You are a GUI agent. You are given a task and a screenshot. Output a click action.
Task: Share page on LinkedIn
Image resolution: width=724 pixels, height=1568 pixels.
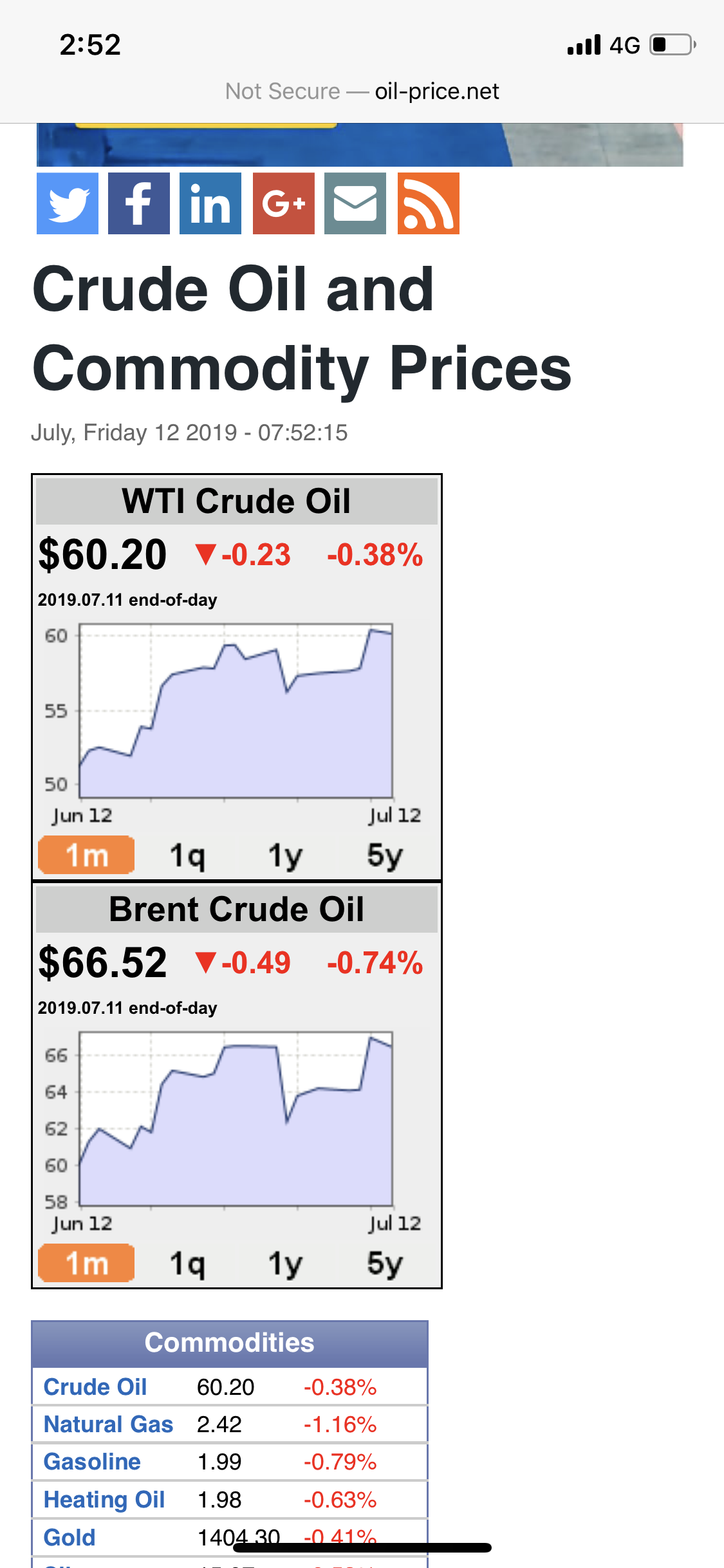click(x=210, y=203)
